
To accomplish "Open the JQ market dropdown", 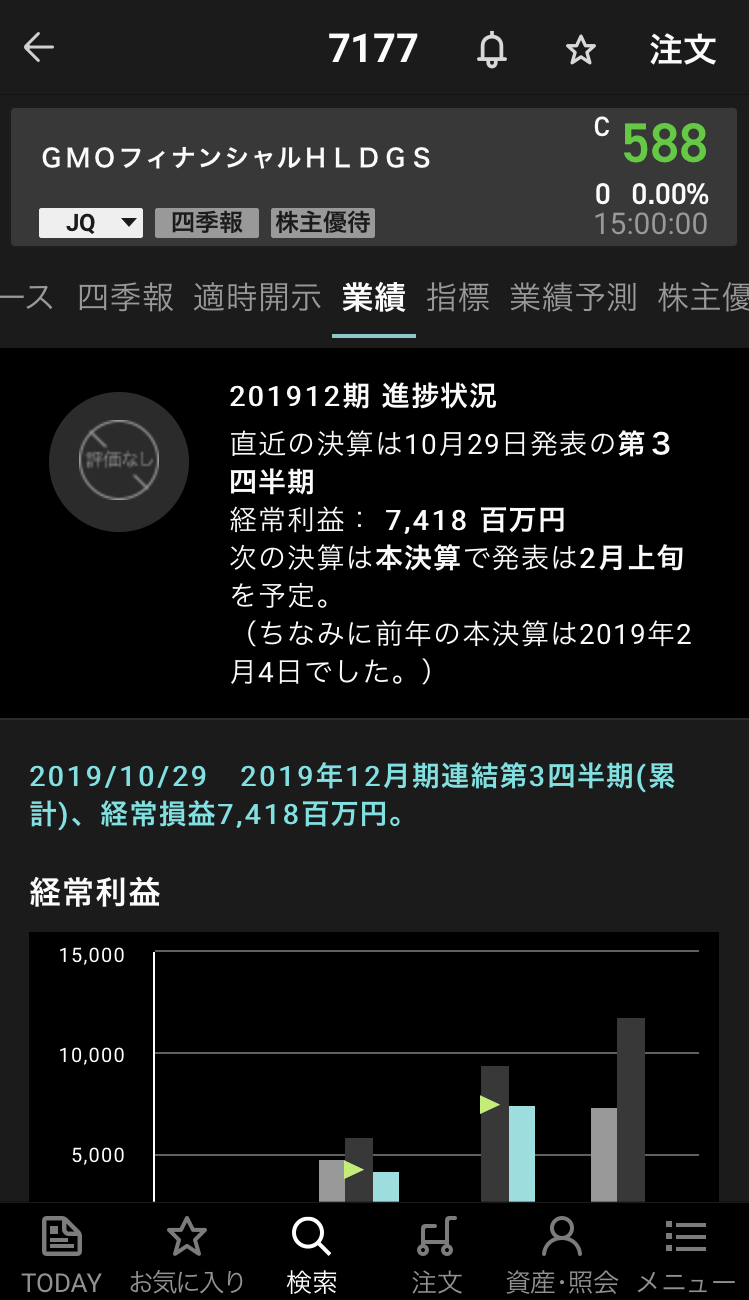I will [x=91, y=222].
